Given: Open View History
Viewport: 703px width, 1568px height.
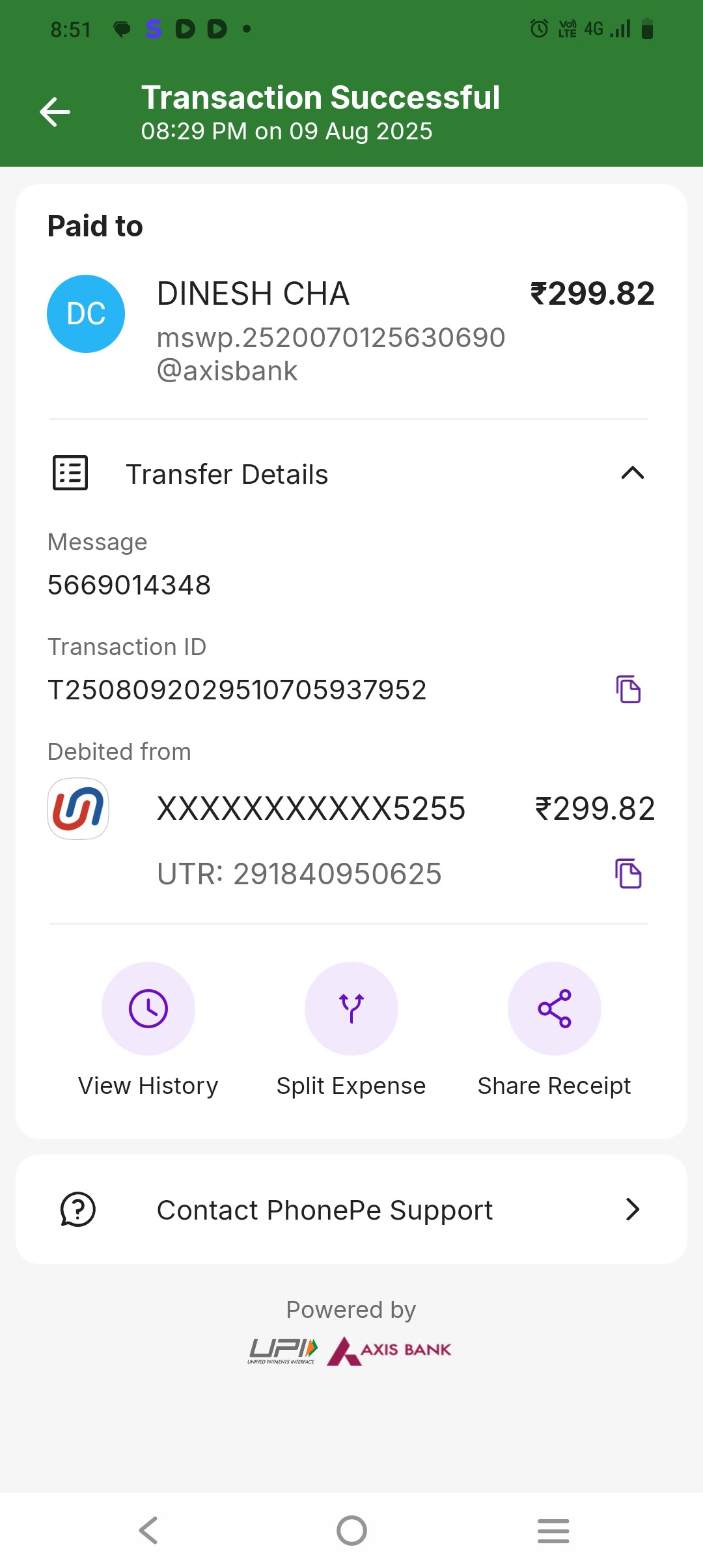Looking at the screenshot, I should [x=148, y=1009].
